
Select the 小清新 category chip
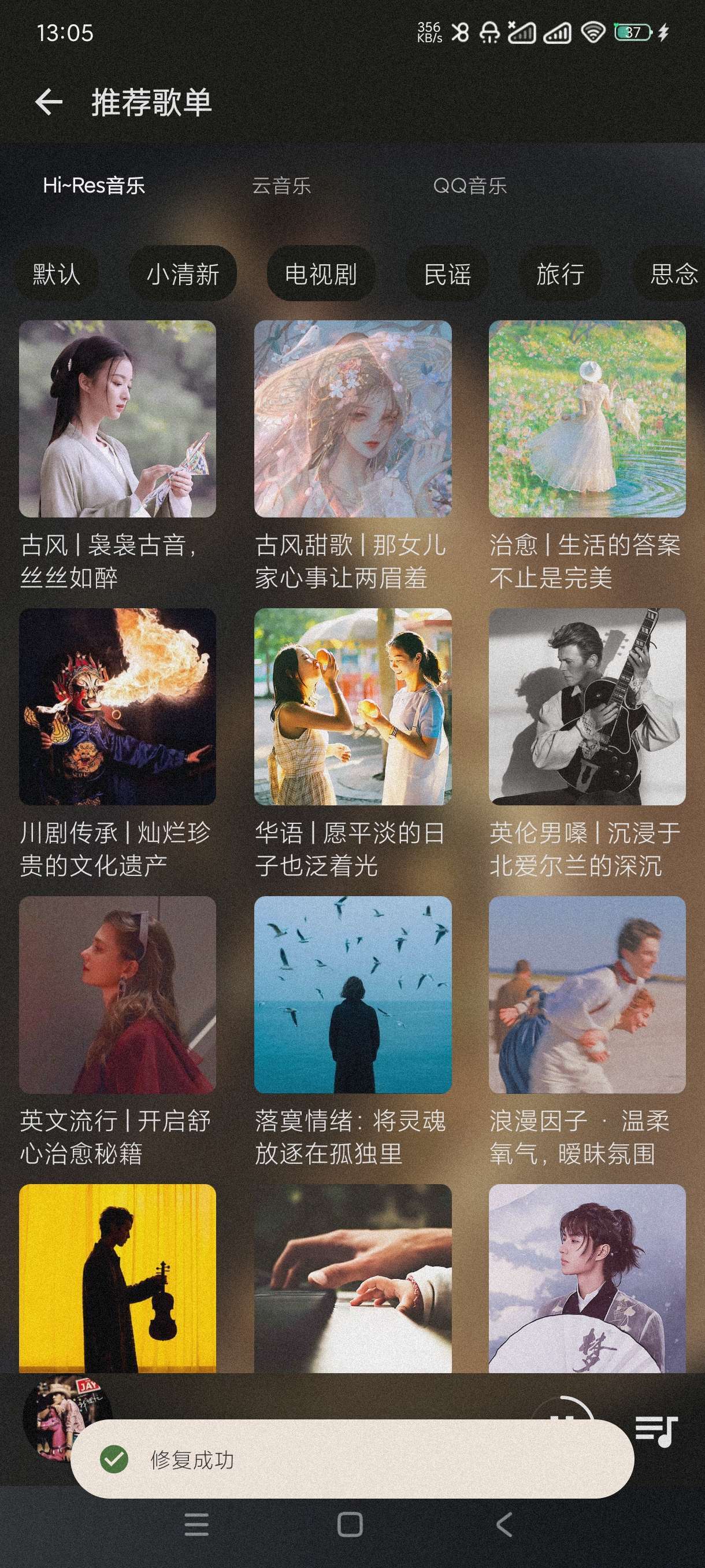(x=183, y=274)
